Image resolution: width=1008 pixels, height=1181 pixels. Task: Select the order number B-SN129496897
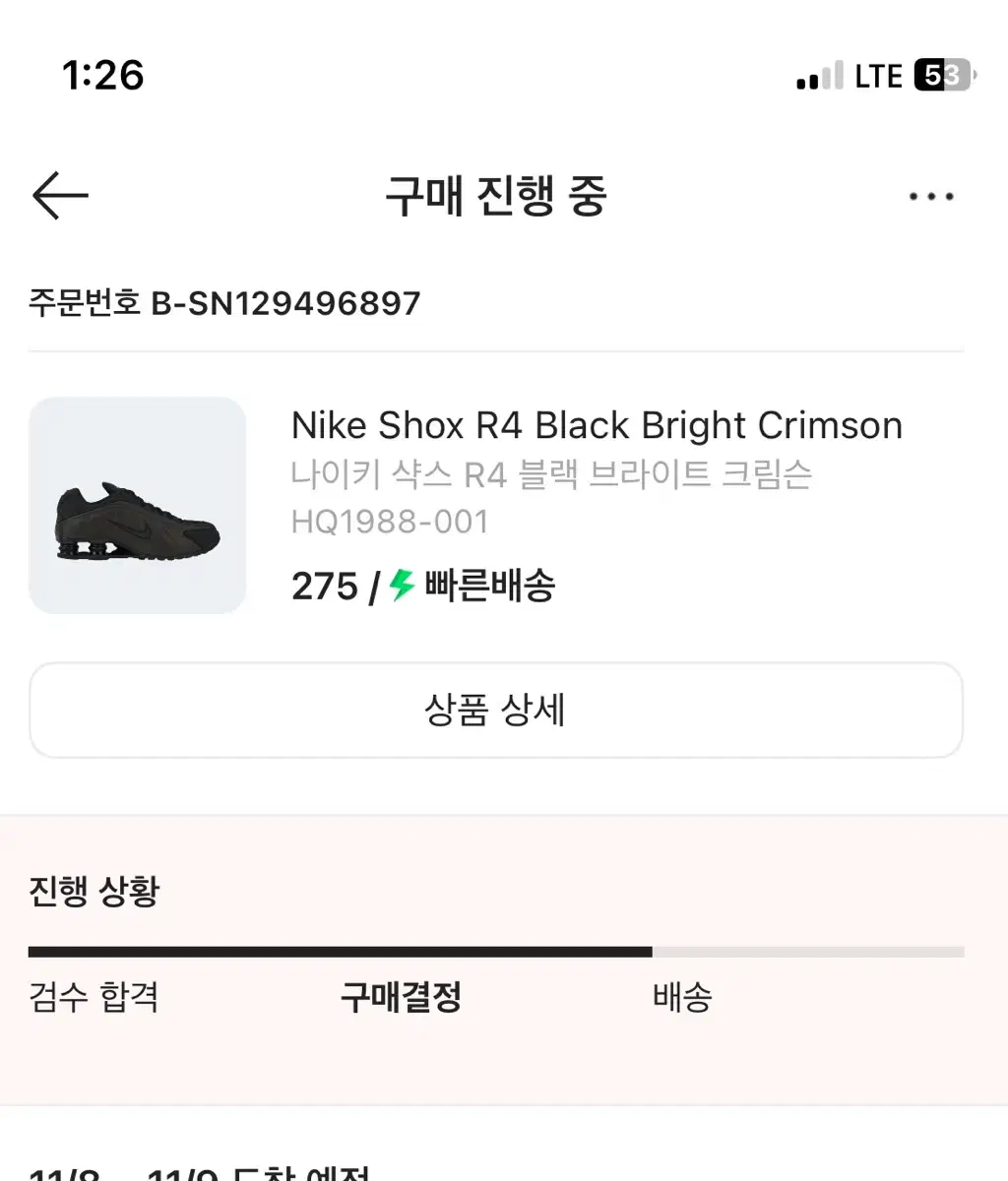coord(223,303)
